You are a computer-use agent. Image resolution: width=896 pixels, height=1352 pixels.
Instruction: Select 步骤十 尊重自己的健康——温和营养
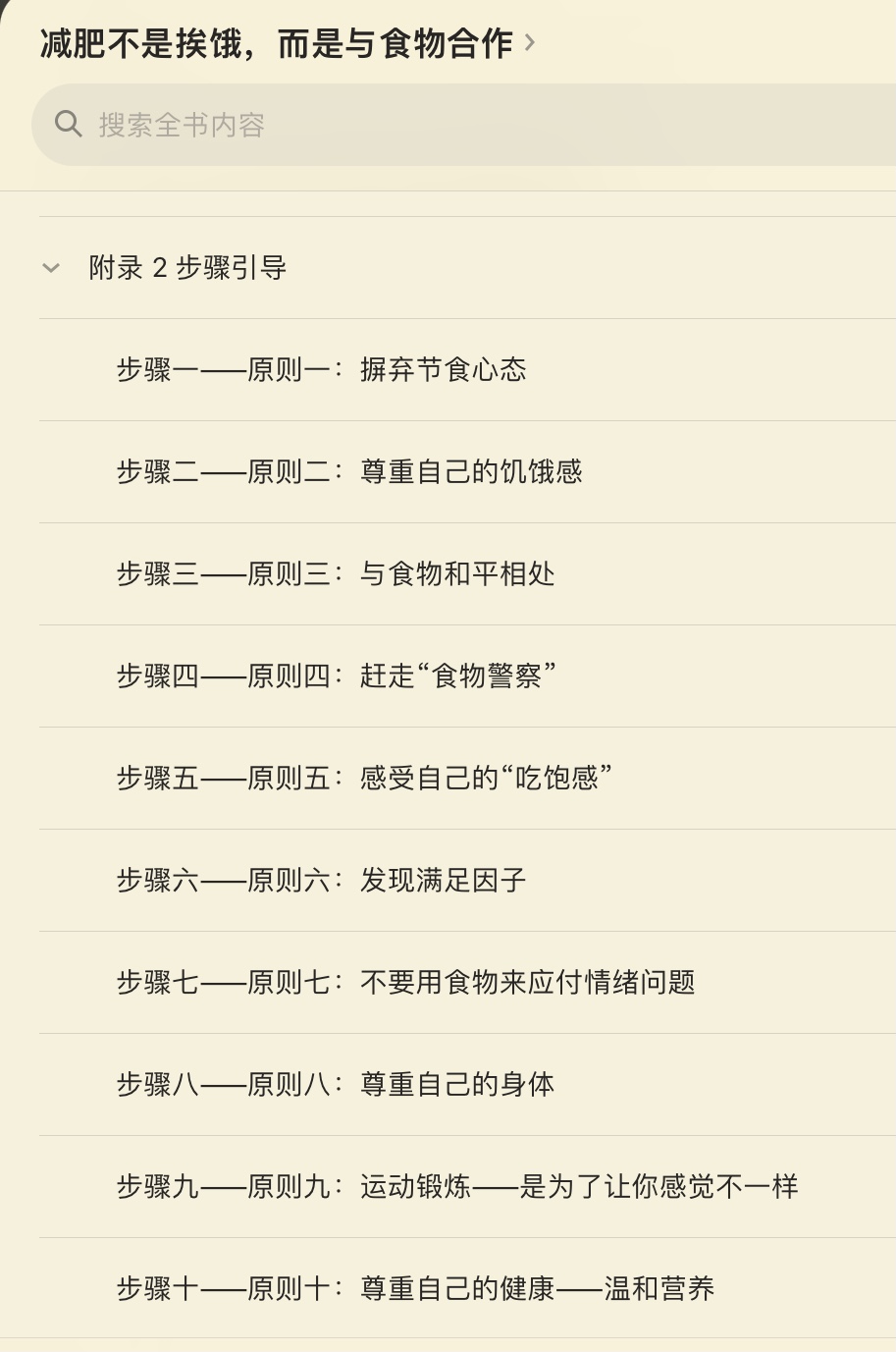tap(415, 1289)
